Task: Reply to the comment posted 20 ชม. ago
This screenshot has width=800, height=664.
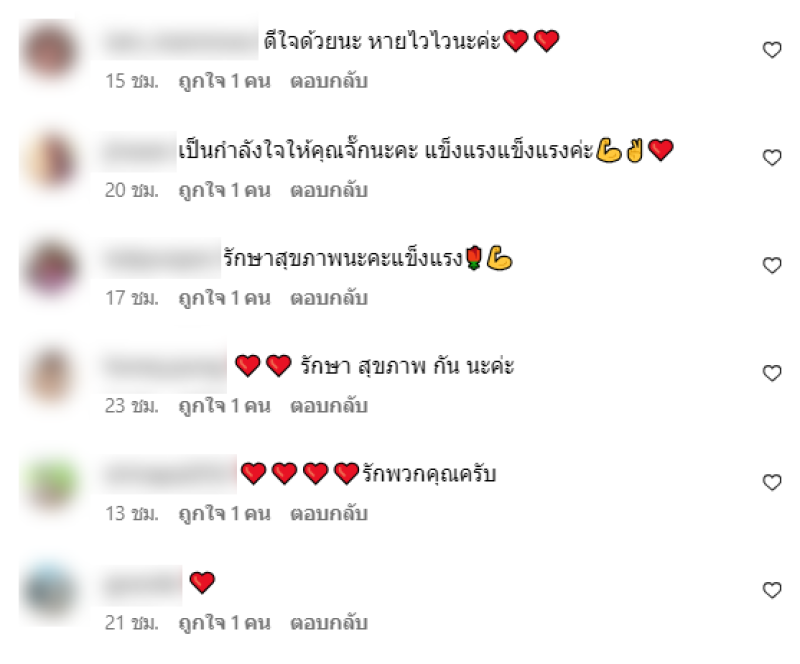Action: [x=329, y=190]
